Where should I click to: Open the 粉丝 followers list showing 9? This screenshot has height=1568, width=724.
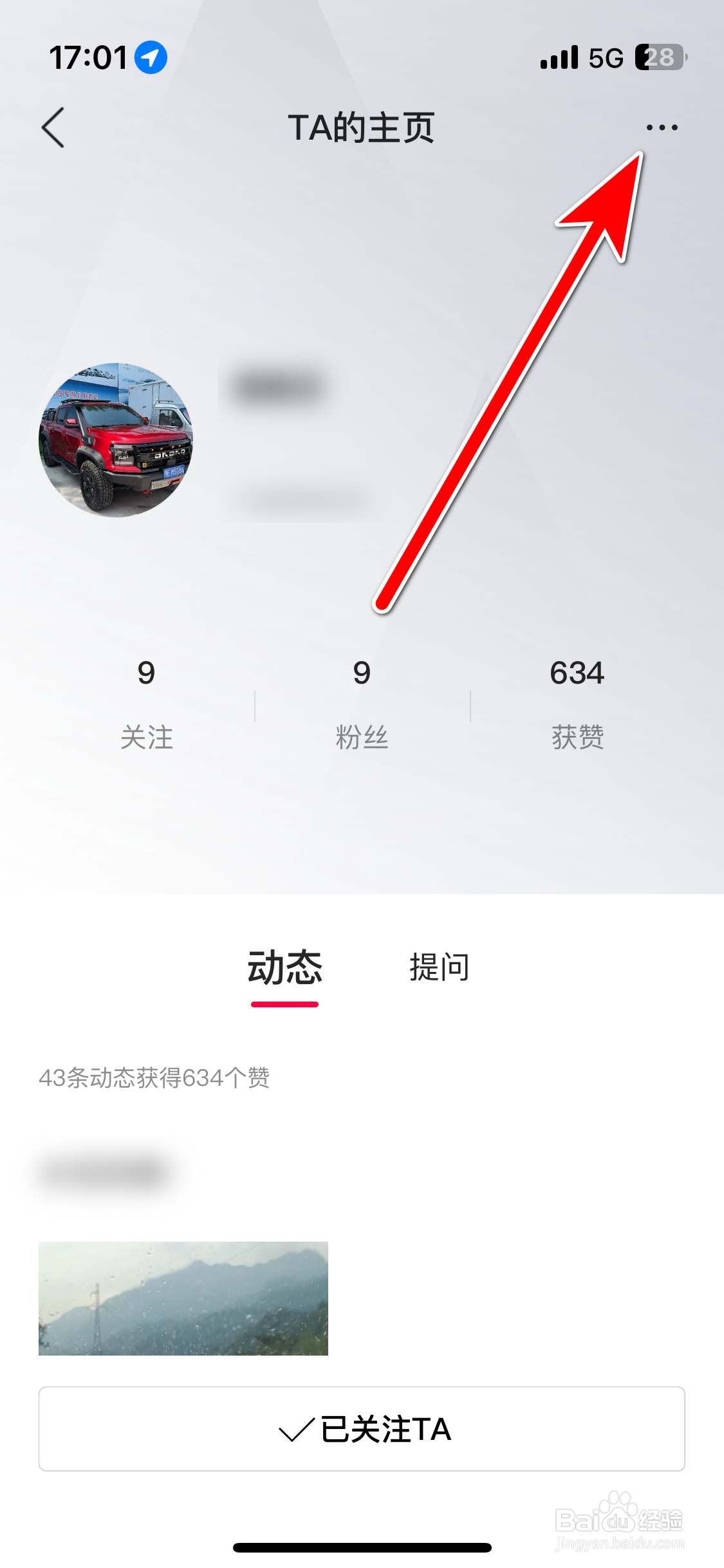click(x=362, y=702)
